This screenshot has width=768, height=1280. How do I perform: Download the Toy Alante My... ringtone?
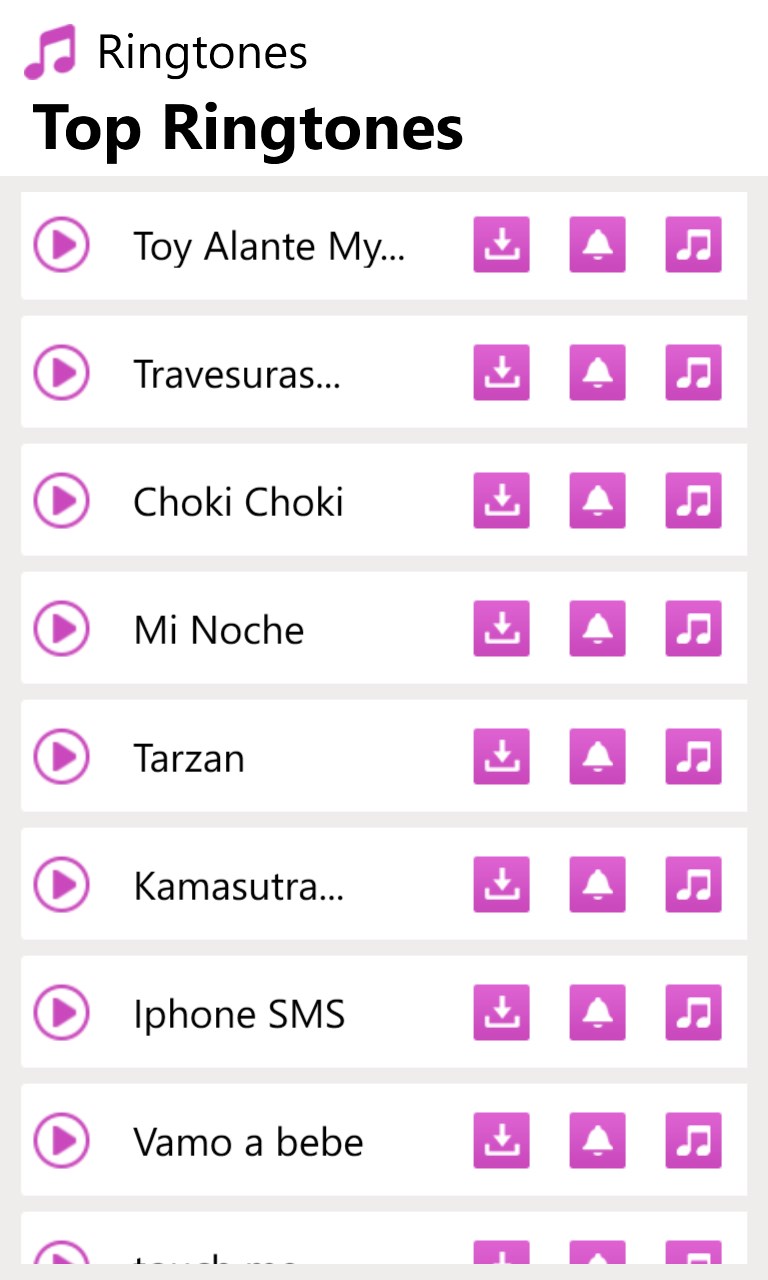pos(501,245)
